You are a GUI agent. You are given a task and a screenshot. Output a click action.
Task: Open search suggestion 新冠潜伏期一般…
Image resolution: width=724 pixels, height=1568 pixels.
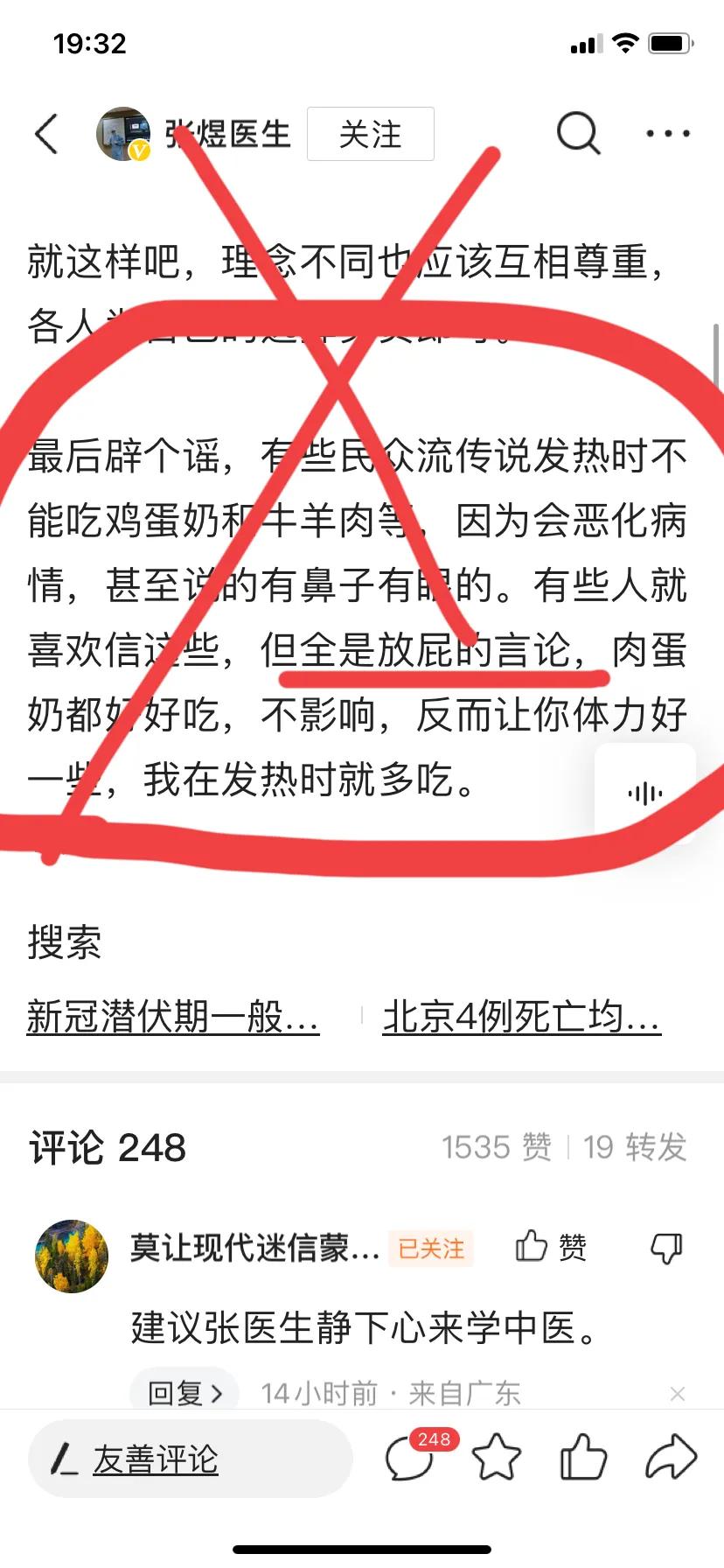173,1017
